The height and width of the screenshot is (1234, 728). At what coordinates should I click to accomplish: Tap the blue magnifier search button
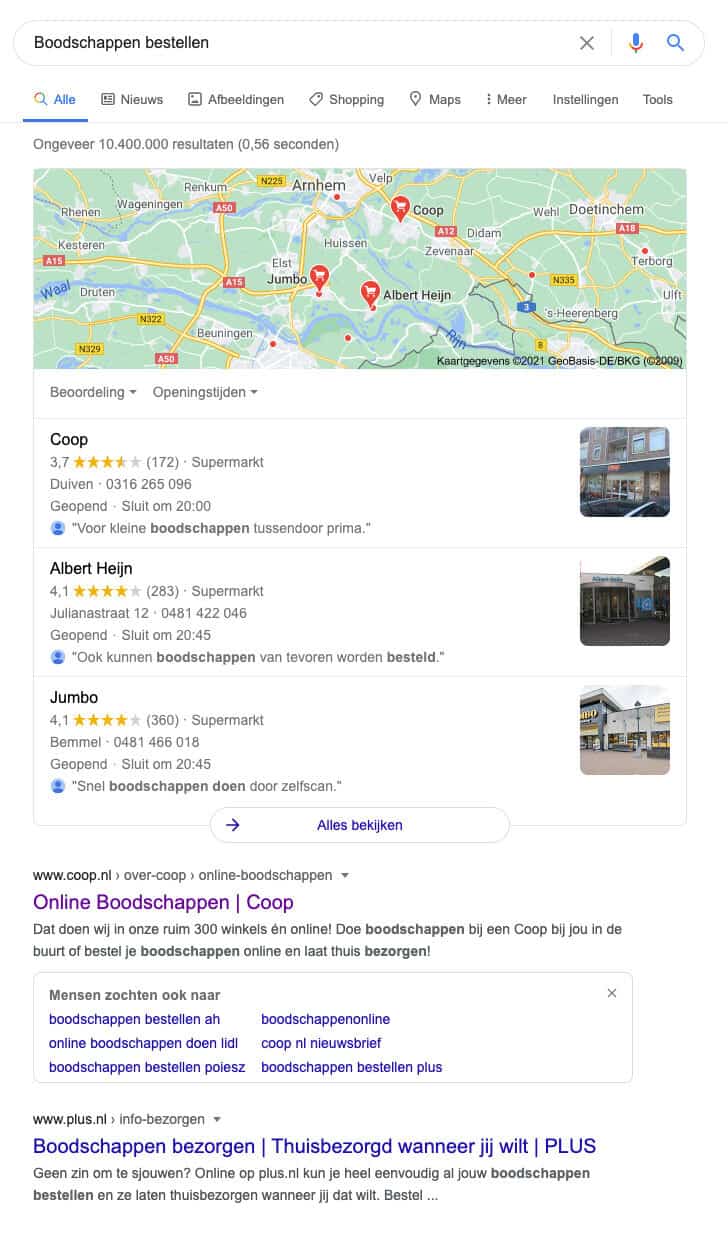point(676,43)
